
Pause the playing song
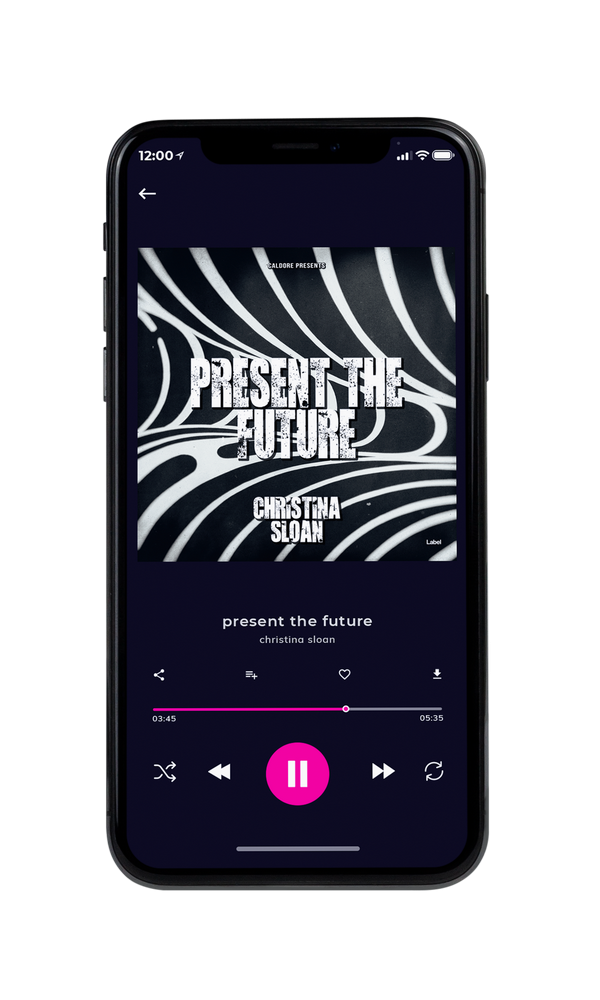[297, 774]
